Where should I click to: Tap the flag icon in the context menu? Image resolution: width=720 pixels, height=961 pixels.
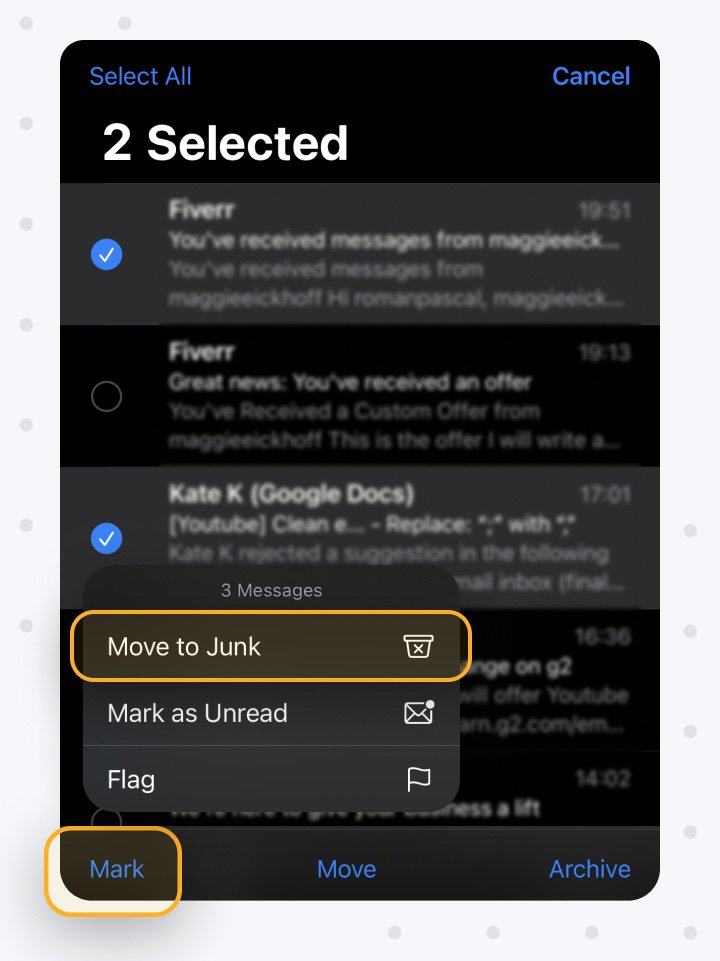pos(419,779)
